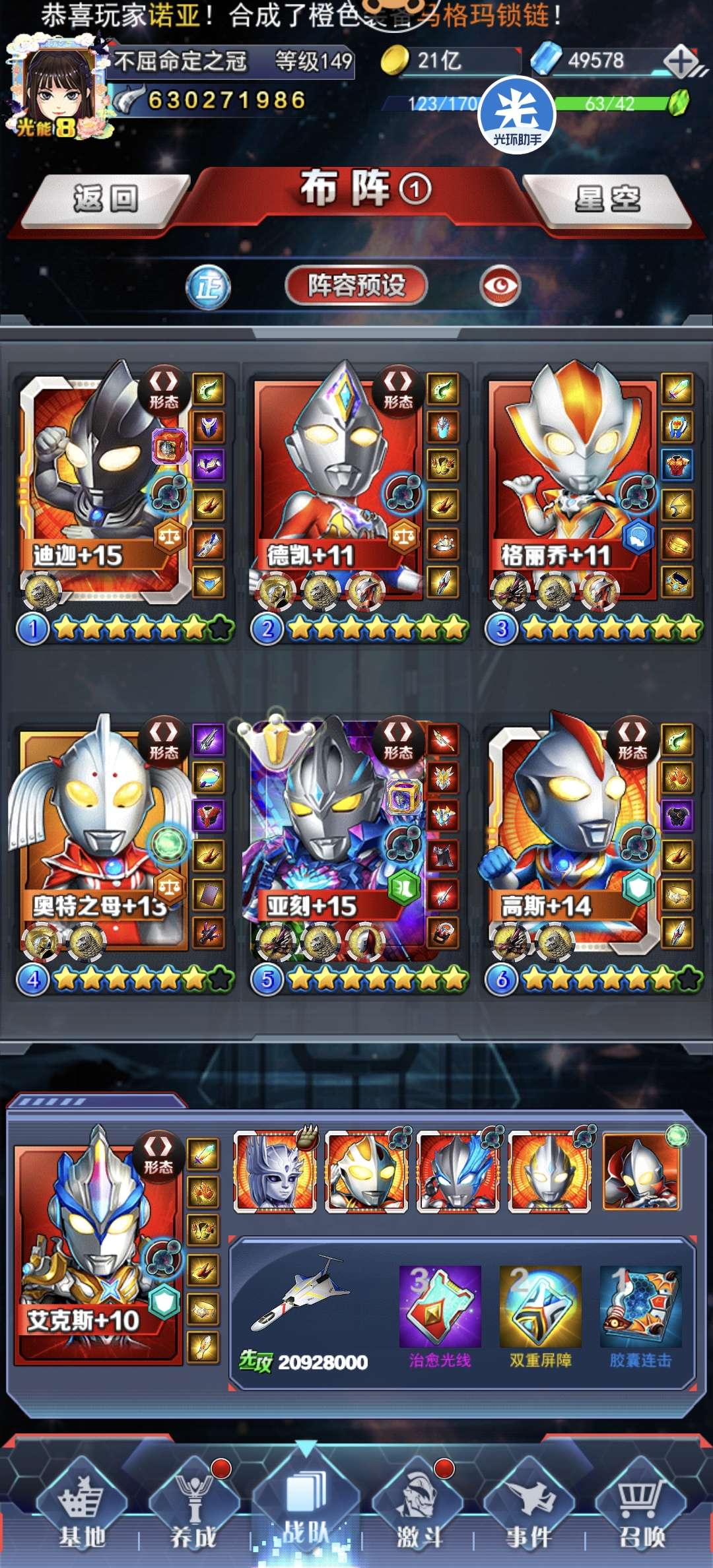The height and width of the screenshot is (1568, 713).
Task: Switch form of 亚刻+15 via 形态
Action: point(398,739)
